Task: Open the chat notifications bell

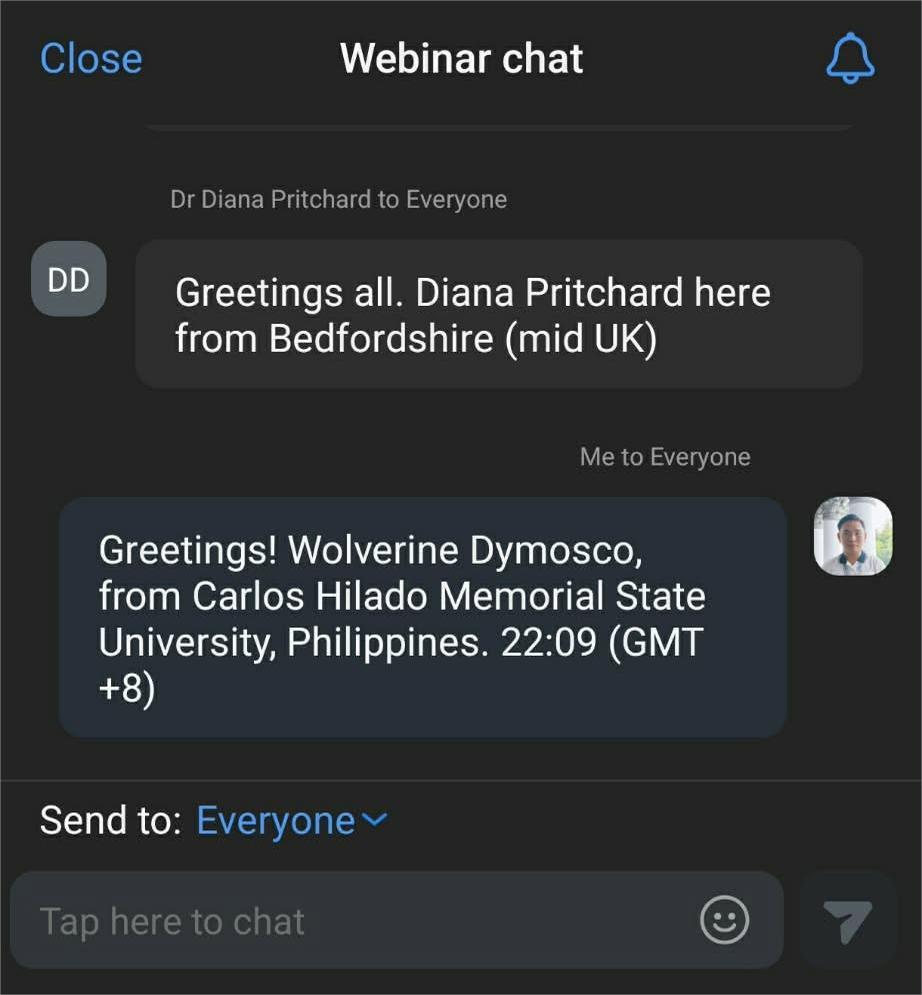Action: click(850, 58)
